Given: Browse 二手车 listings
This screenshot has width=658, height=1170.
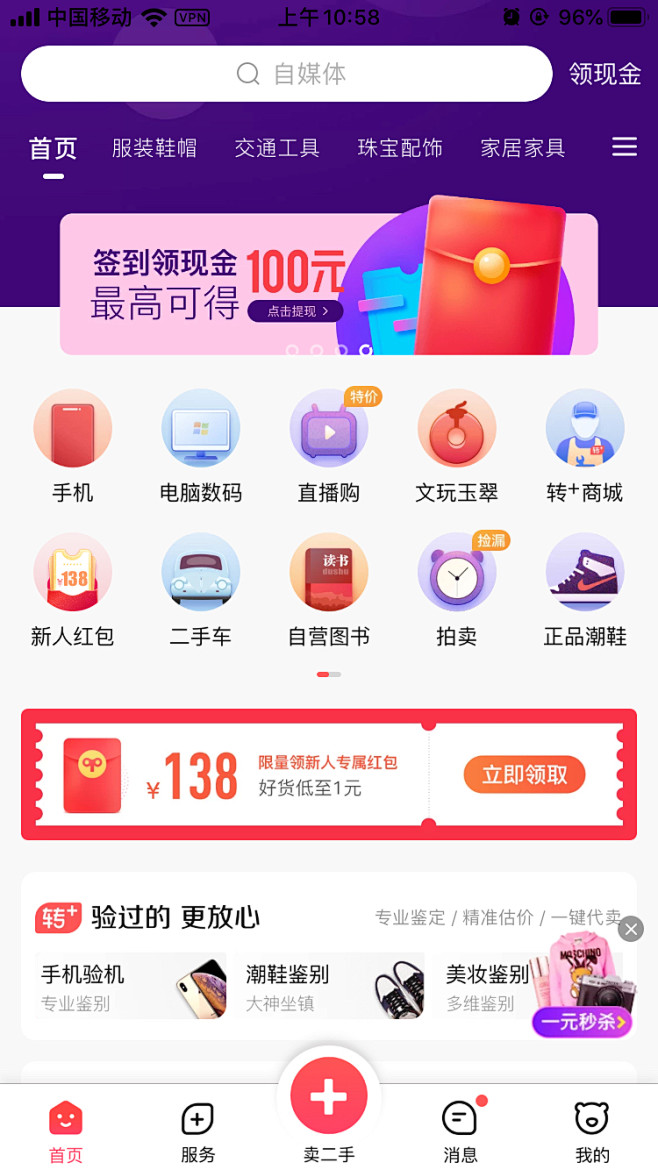Looking at the screenshot, I should click(x=201, y=589).
